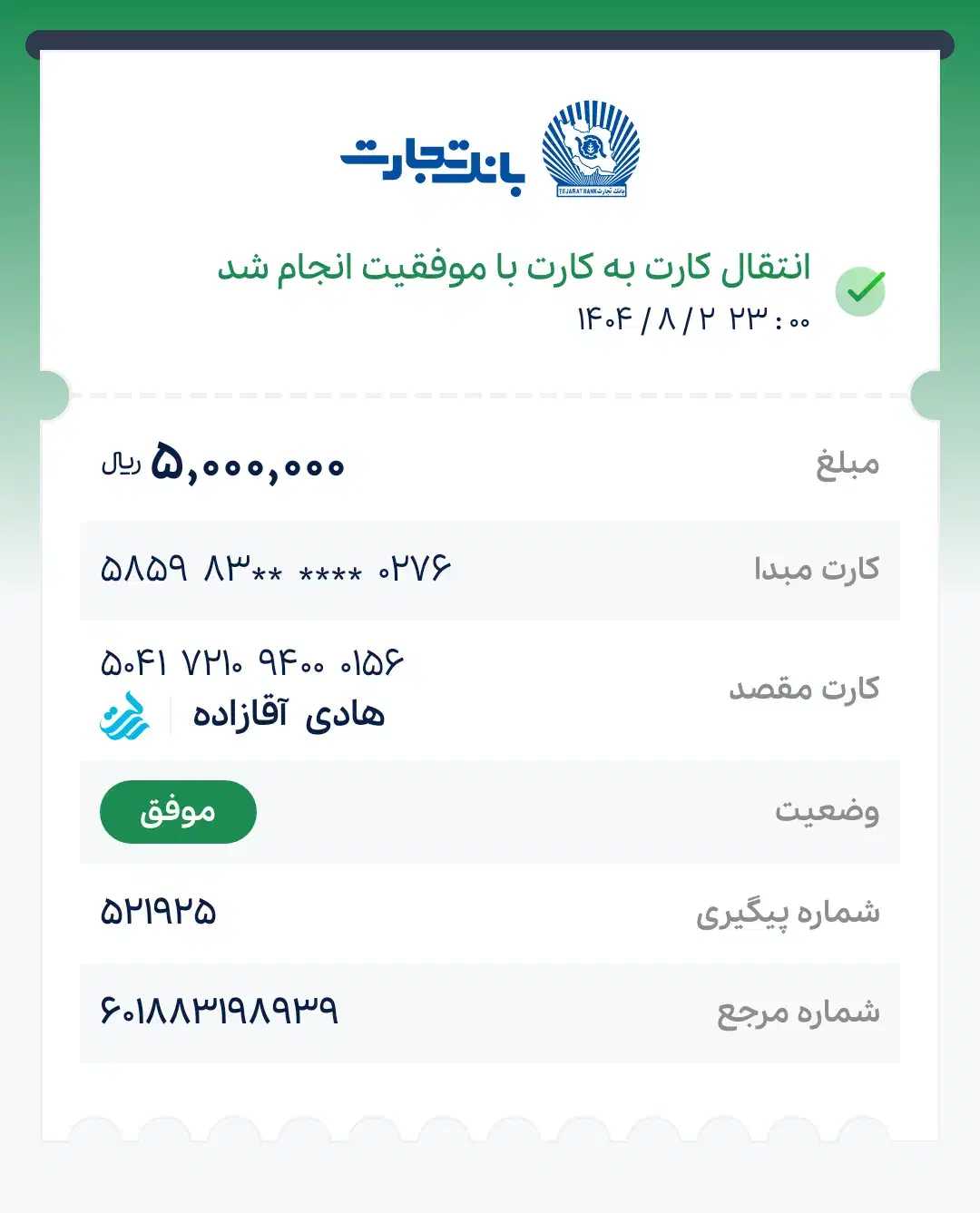
Task: Tap the destination bank icon beside هادی آقازاده
Action: click(127, 718)
